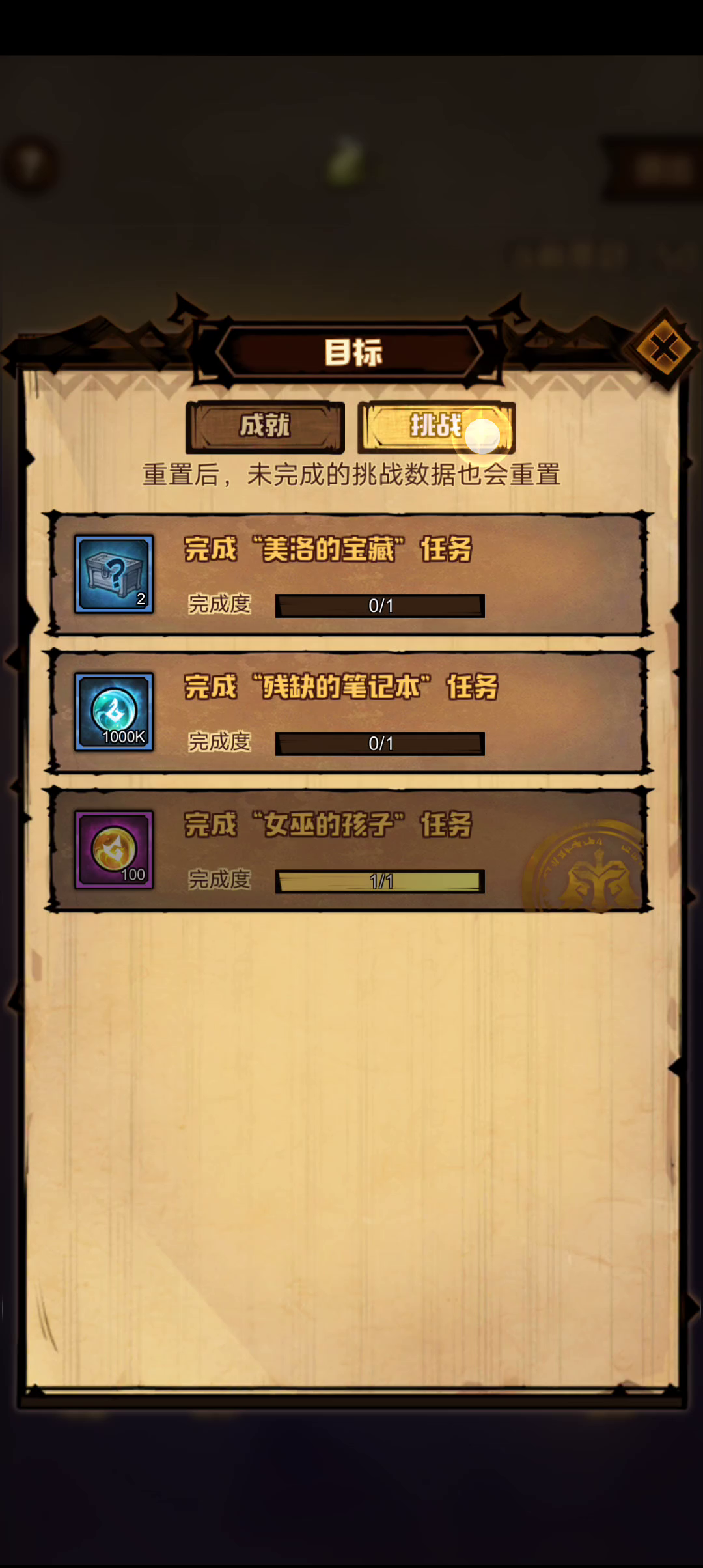
Task: Switch to the 成就 tab
Action: click(x=265, y=427)
